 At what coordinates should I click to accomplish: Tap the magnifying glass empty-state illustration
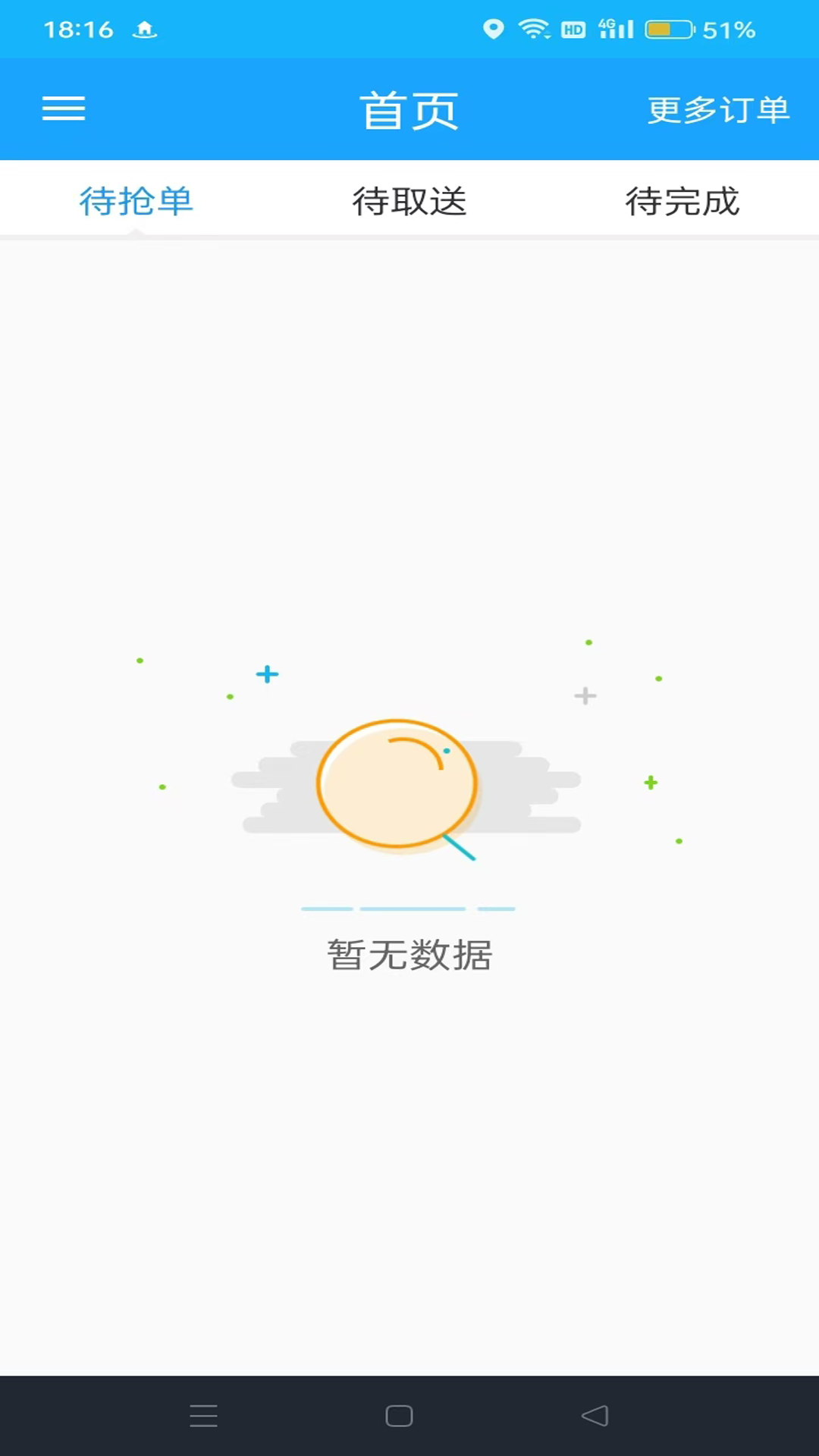point(397,785)
